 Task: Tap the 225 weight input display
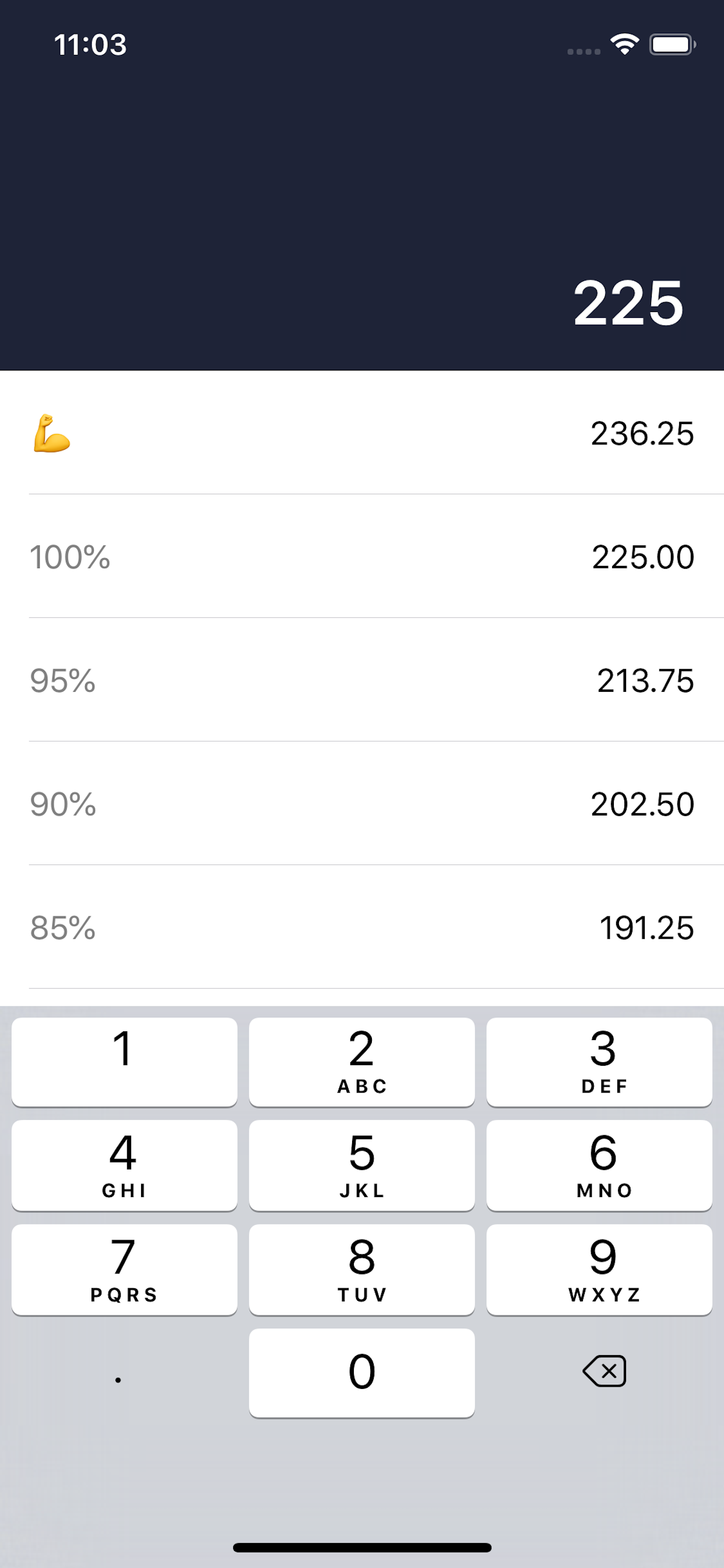[628, 303]
